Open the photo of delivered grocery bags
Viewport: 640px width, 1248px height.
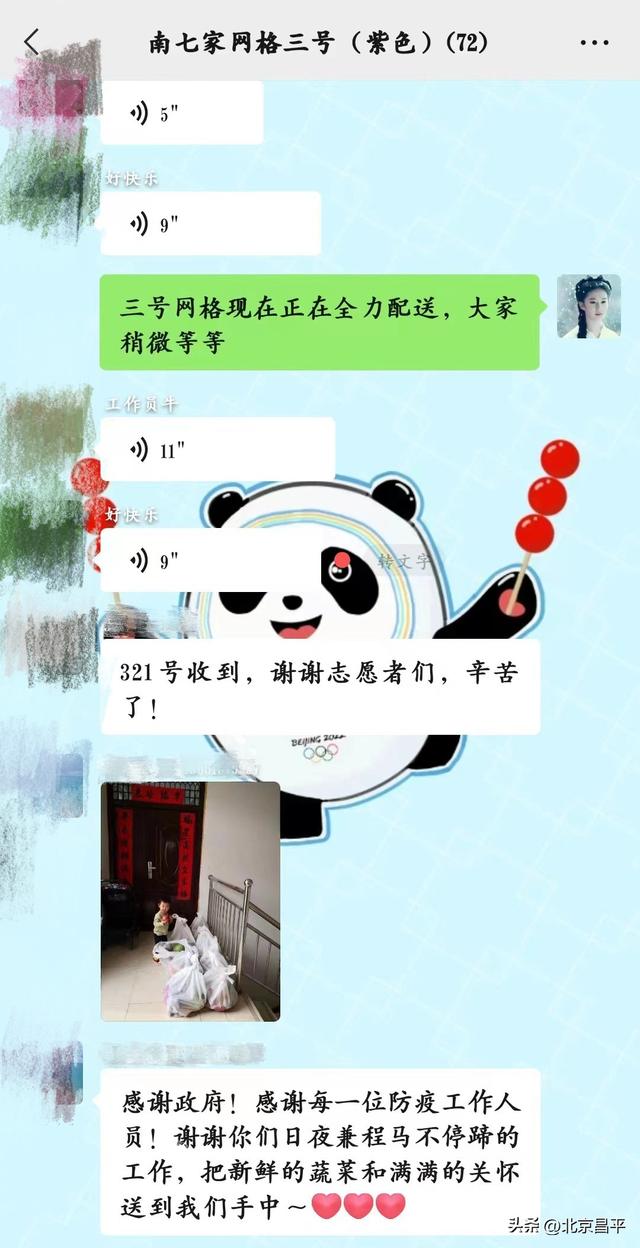(x=190, y=901)
